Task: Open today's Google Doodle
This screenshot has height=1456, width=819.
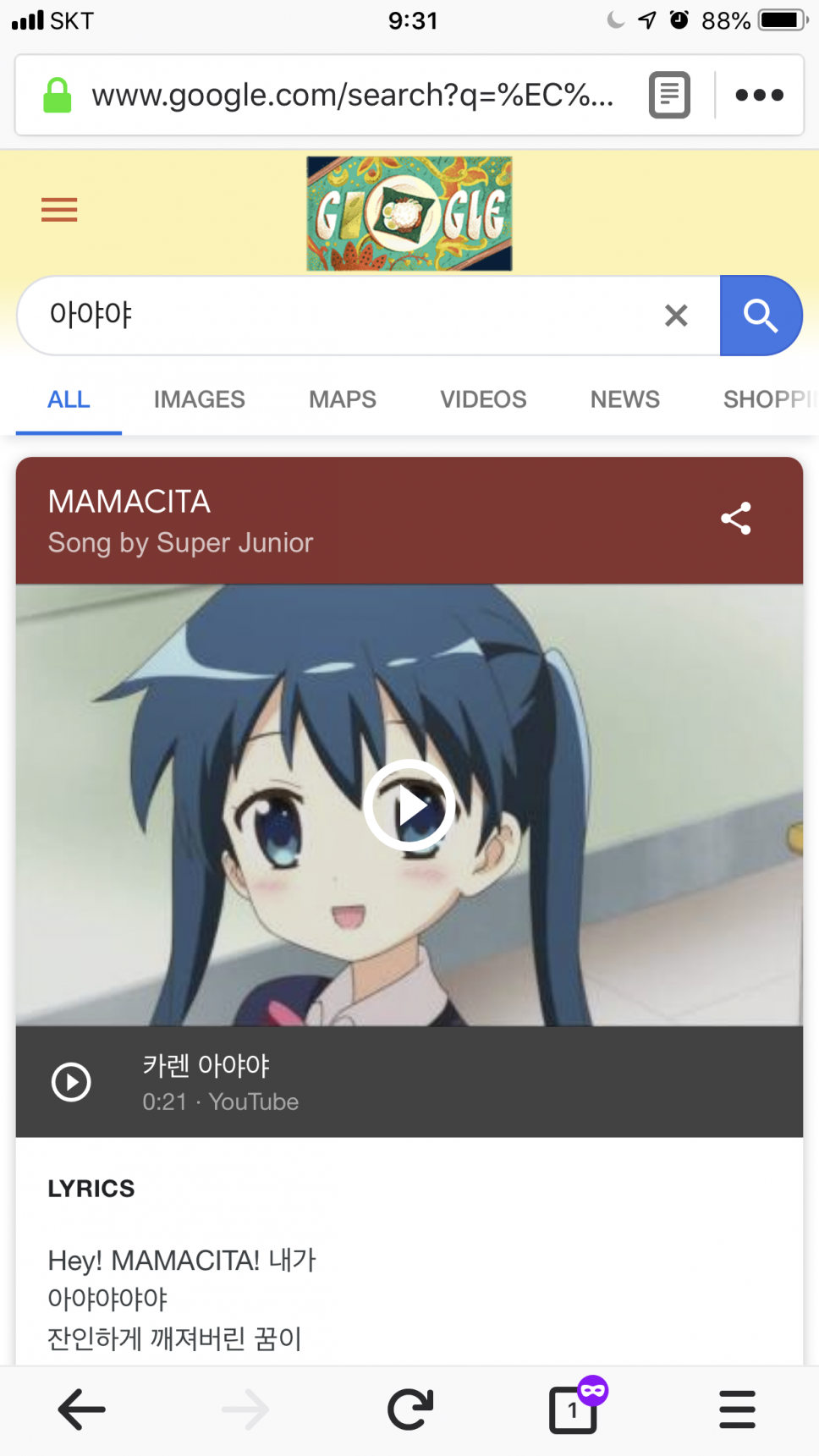Action: 409,213
